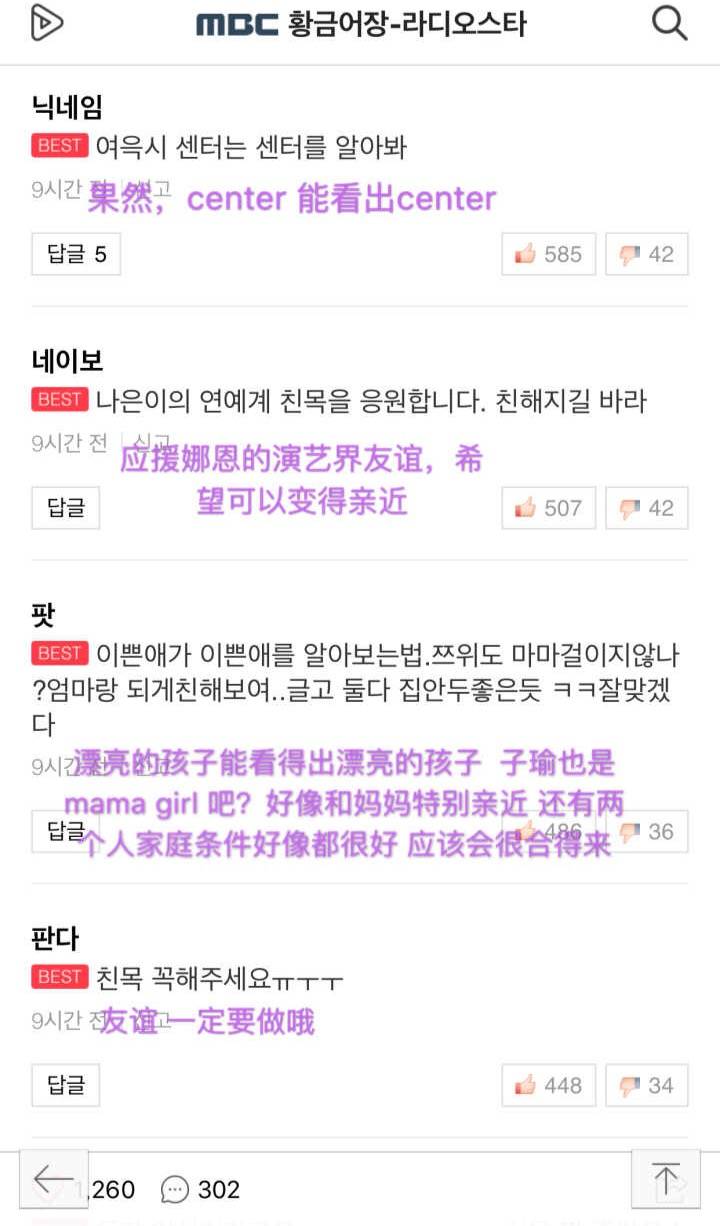The width and height of the screenshot is (720, 1226).
Task: Reply to 판다's comment via 답글
Action: [66, 1085]
